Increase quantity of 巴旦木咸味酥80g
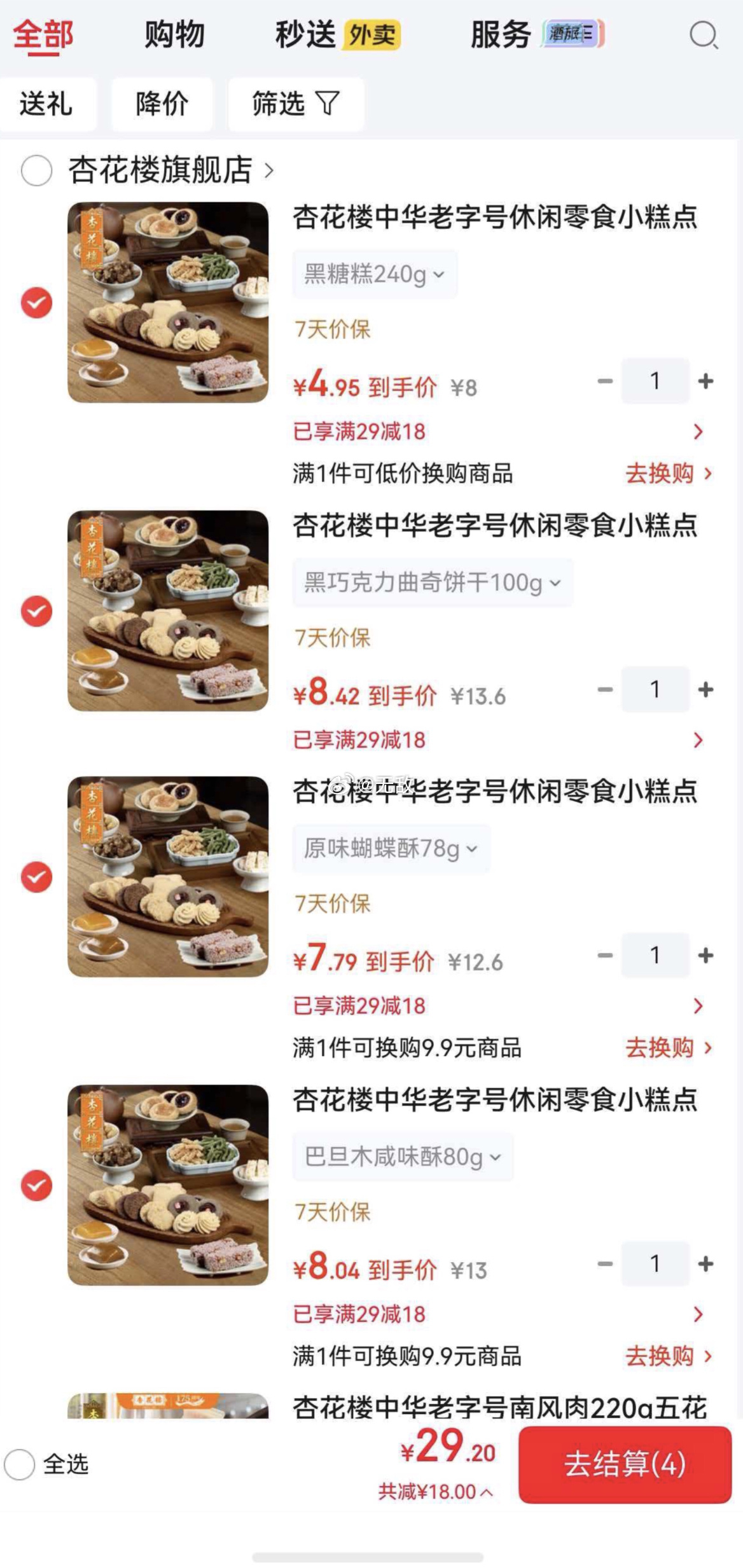 pos(705,1264)
